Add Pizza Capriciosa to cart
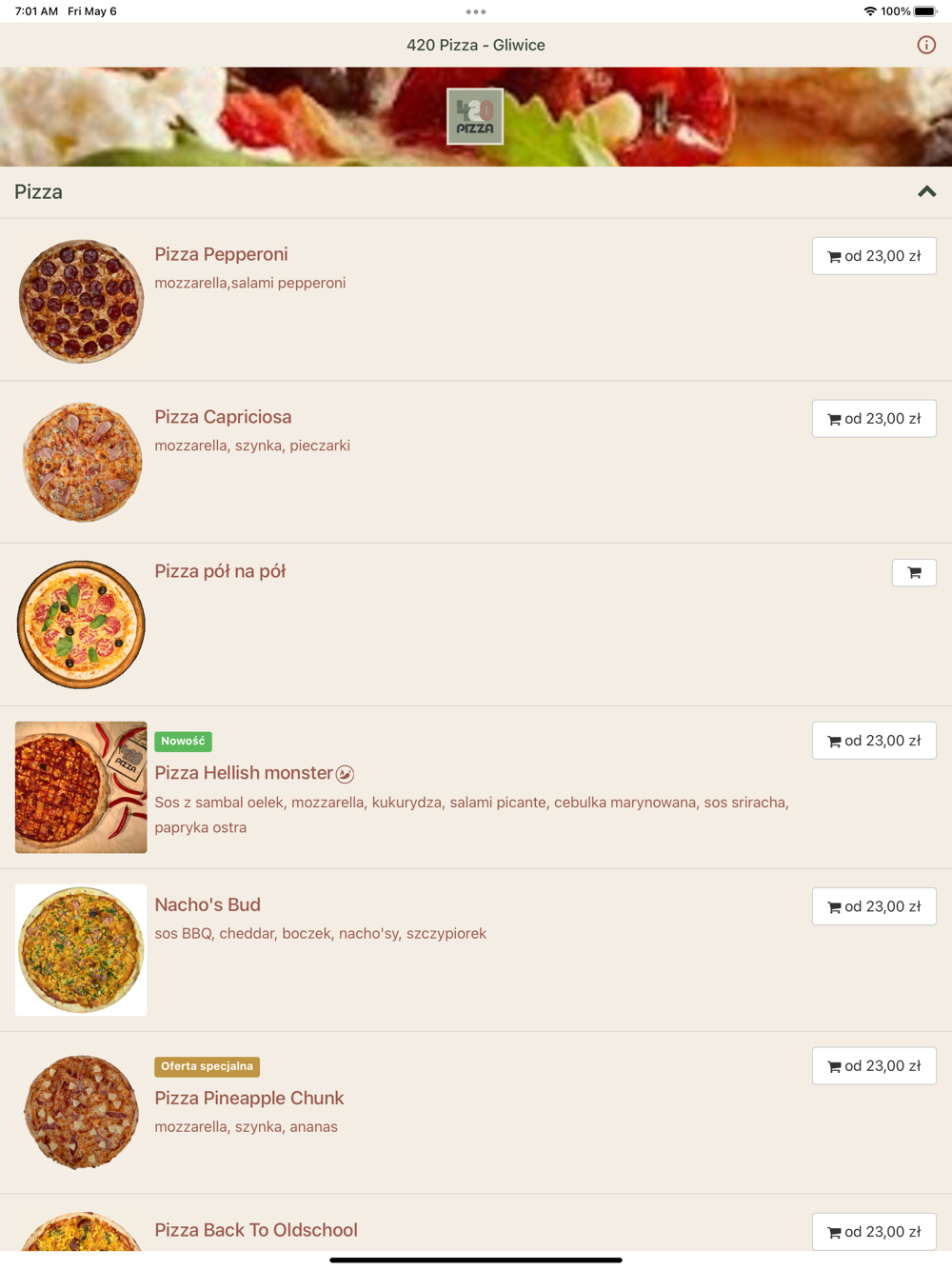 (x=873, y=419)
